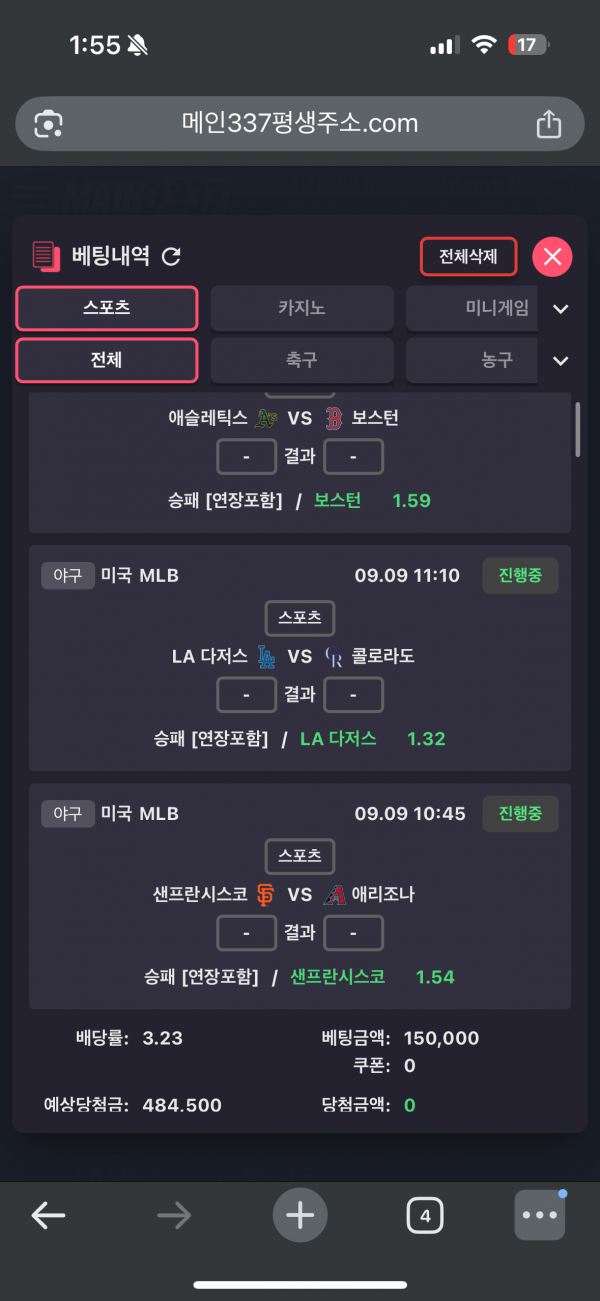Open the tab switcher showing 4
This screenshot has height=1301, width=600.
[x=425, y=1215]
